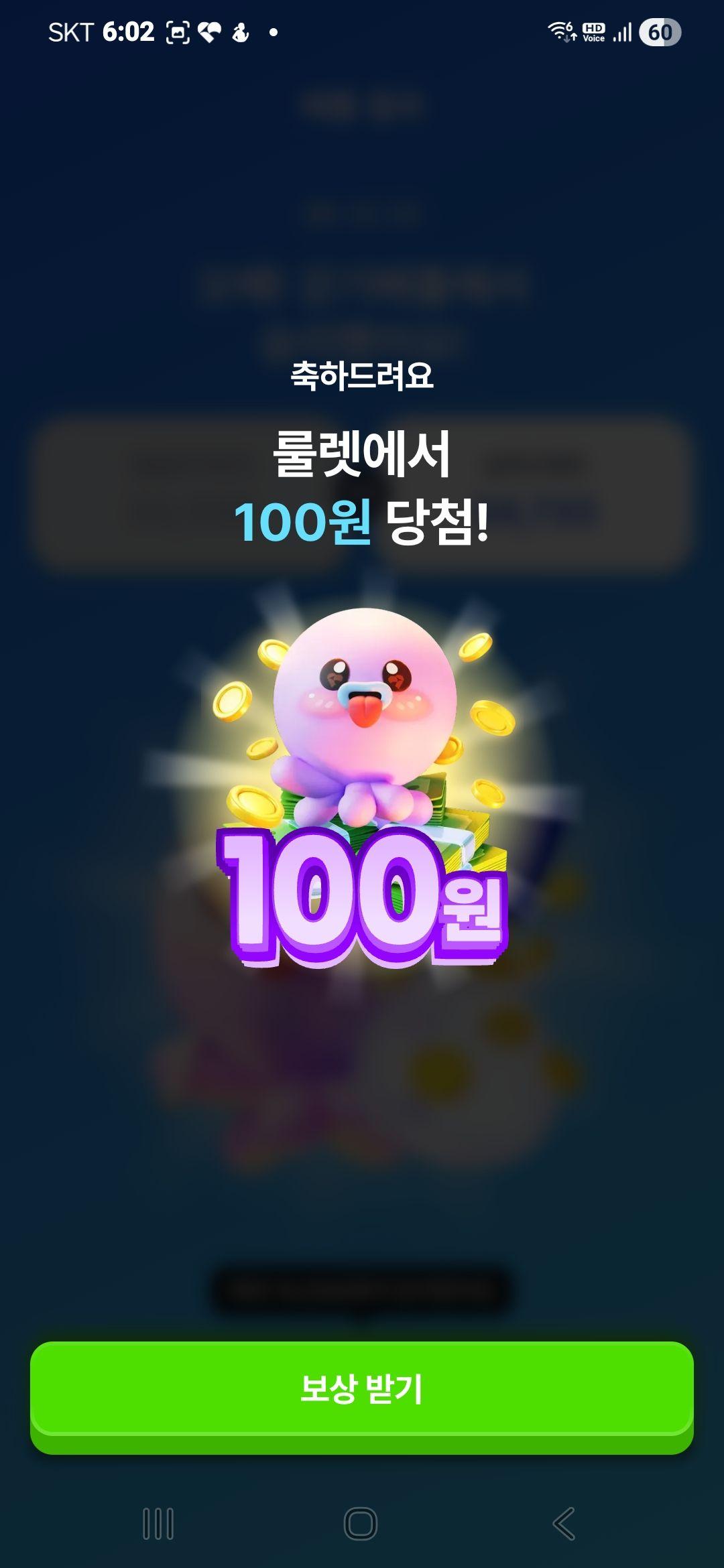The image size is (724, 1568).
Task: Open the recent apps overview
Action: click(158, 1524)
